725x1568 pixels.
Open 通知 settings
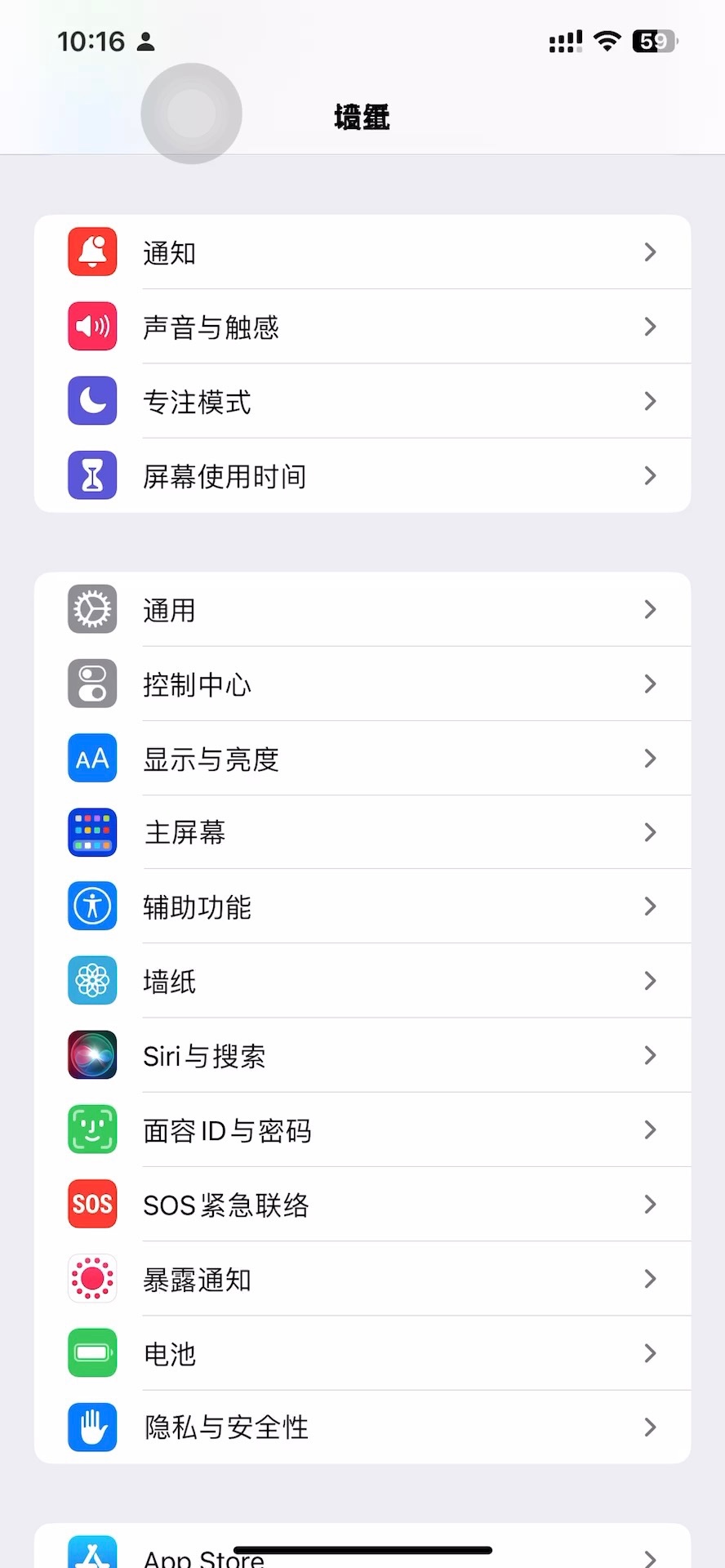pyautogui.click(x=362, y=252)
